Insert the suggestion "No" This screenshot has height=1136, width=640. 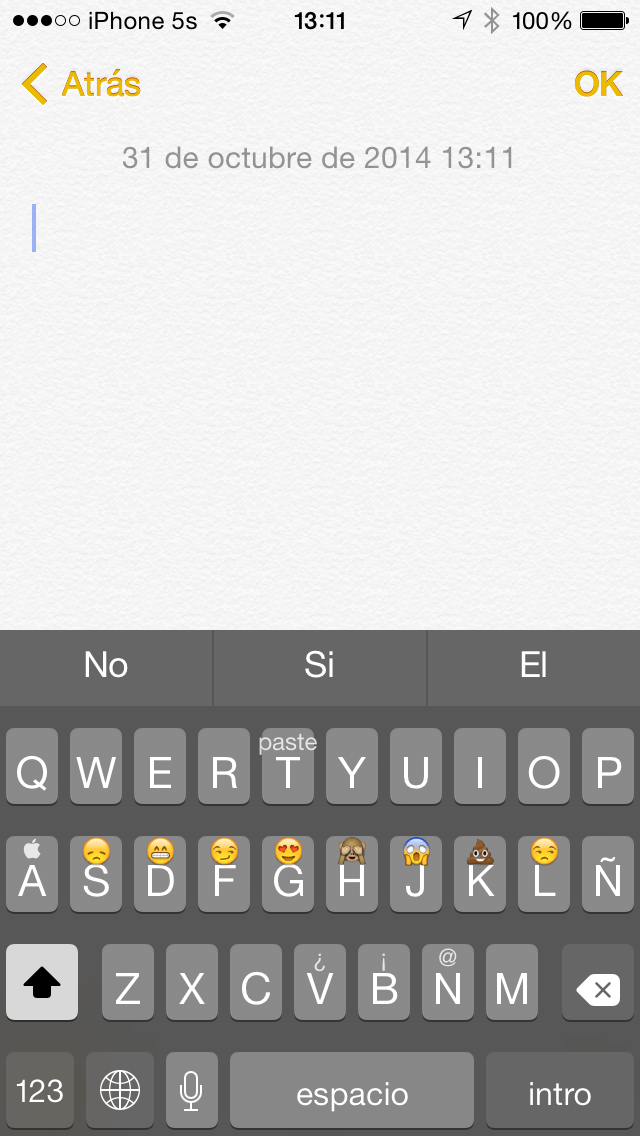click(106, 665)
